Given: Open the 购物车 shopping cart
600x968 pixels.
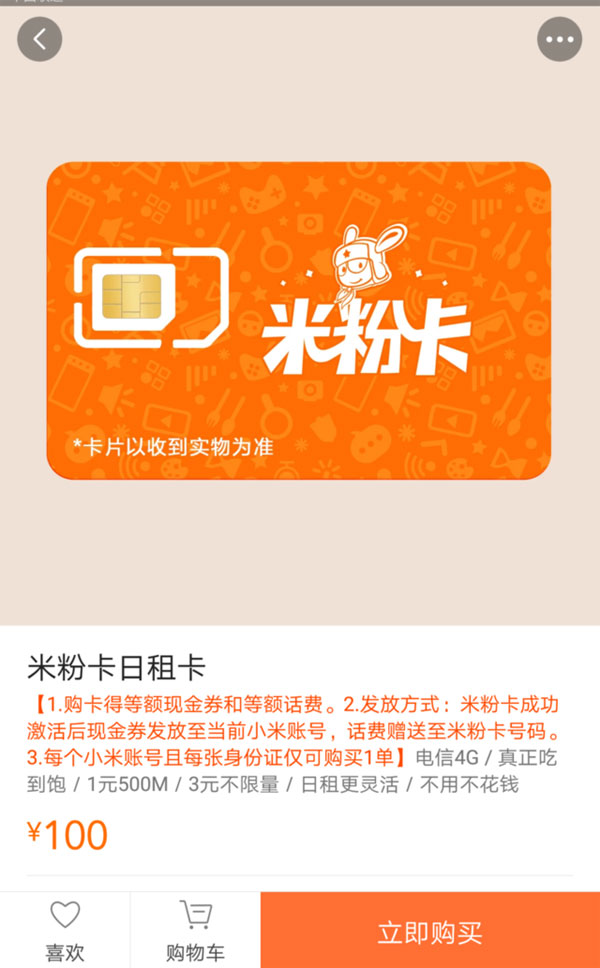Looking at the screenshot, I should point(195,930).
